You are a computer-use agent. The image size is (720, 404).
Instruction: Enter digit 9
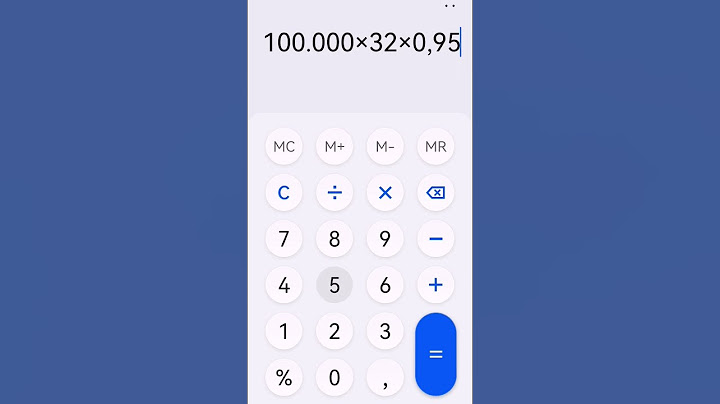385,239
